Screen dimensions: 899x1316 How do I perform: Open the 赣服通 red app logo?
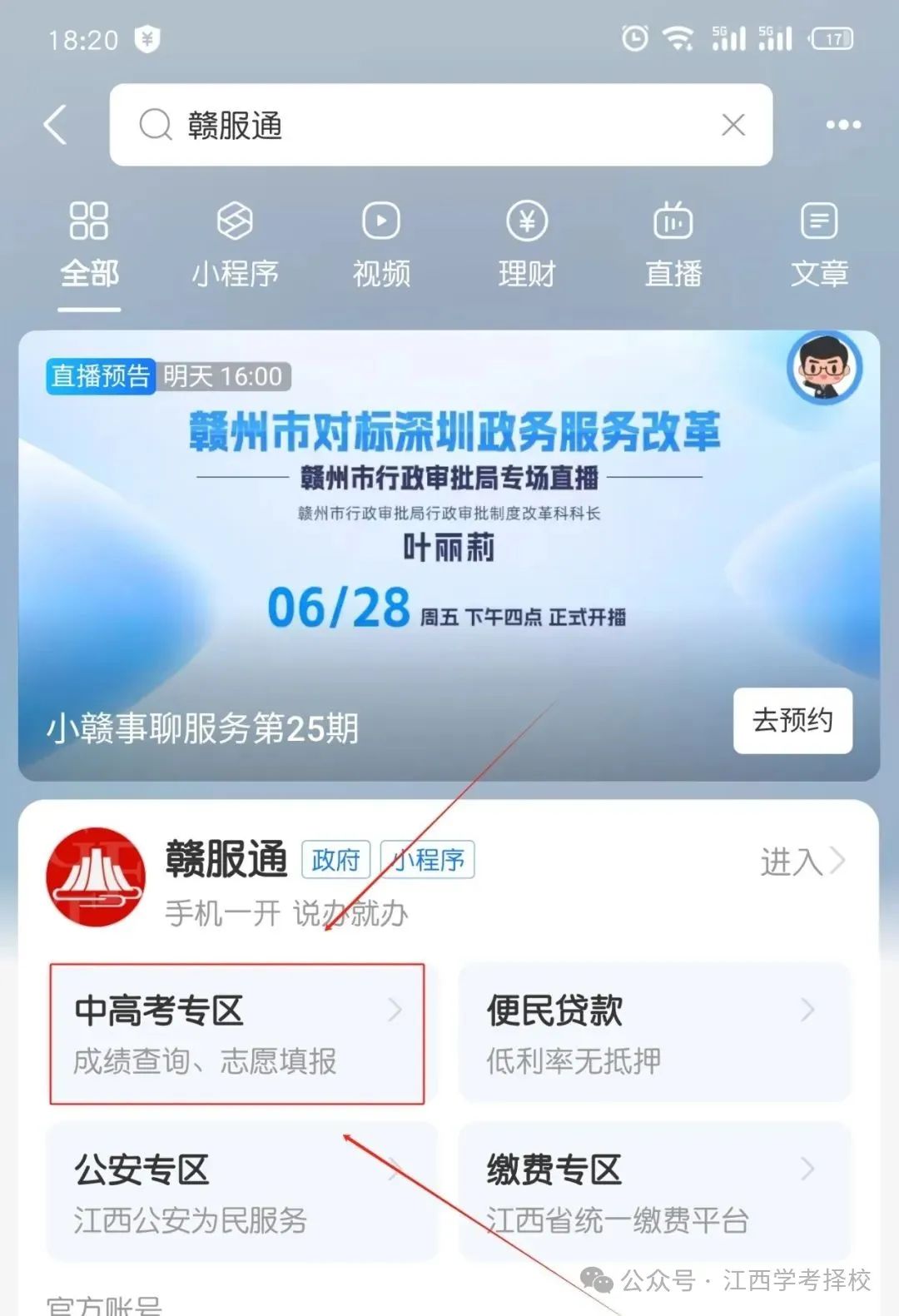click(x=95, y=876)
